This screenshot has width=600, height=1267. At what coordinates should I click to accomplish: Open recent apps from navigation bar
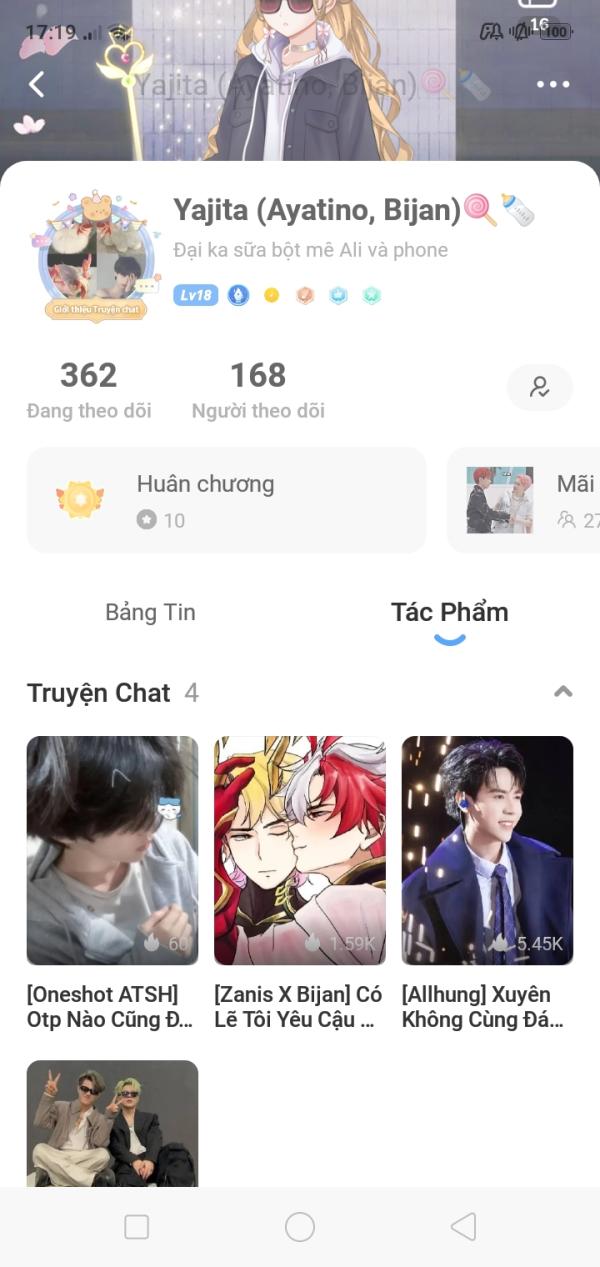point(136,1227)
